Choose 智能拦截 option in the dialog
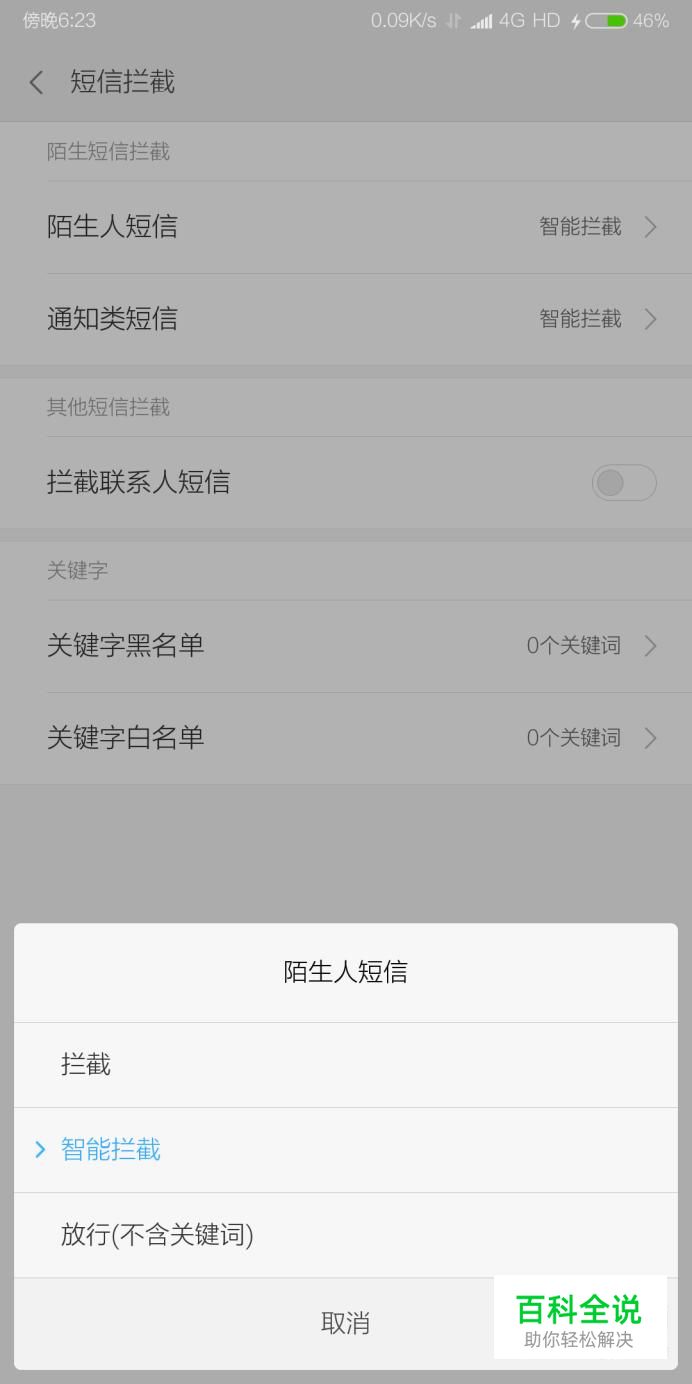Screen dimensions: 692x1384 pos(345,1150)
